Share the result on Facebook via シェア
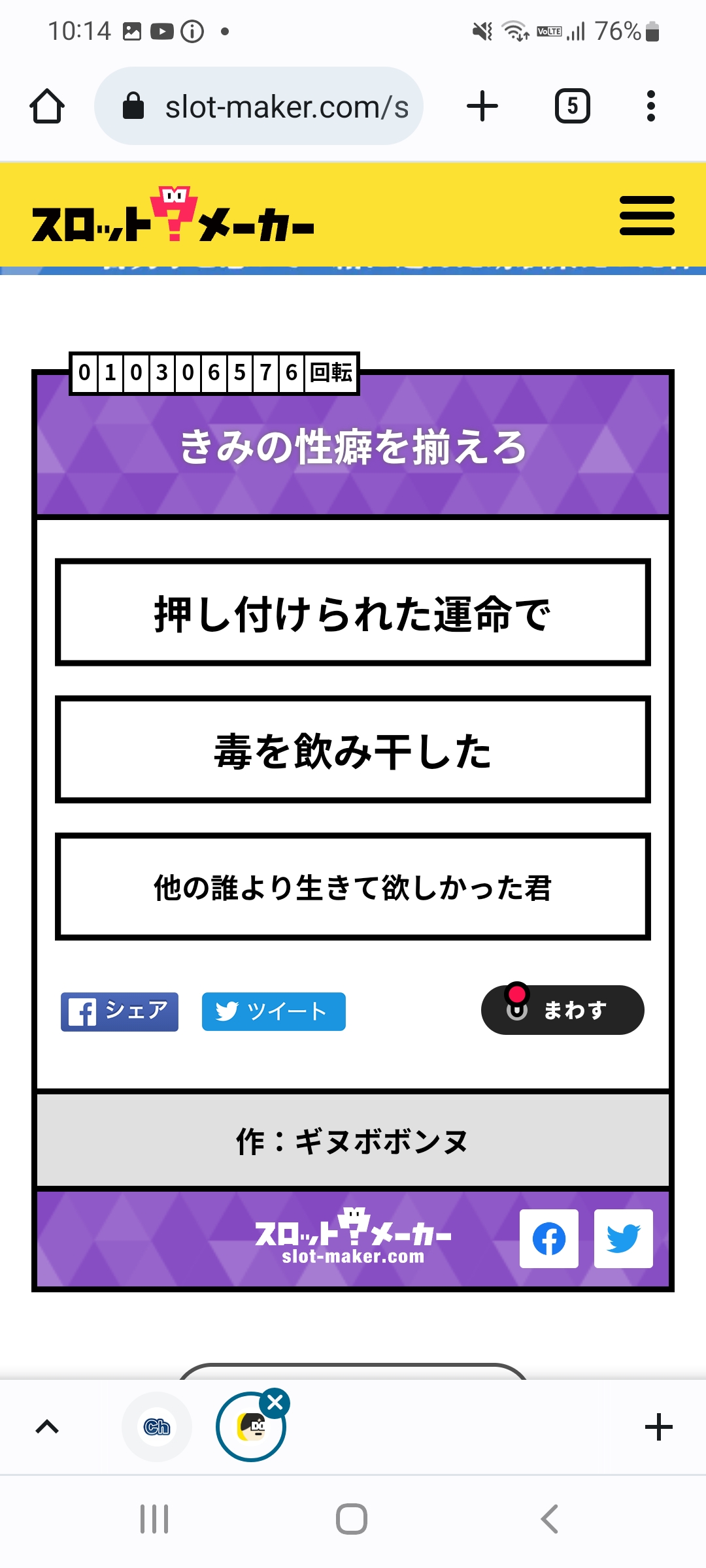706x1568 pixels. [120, 1011]
